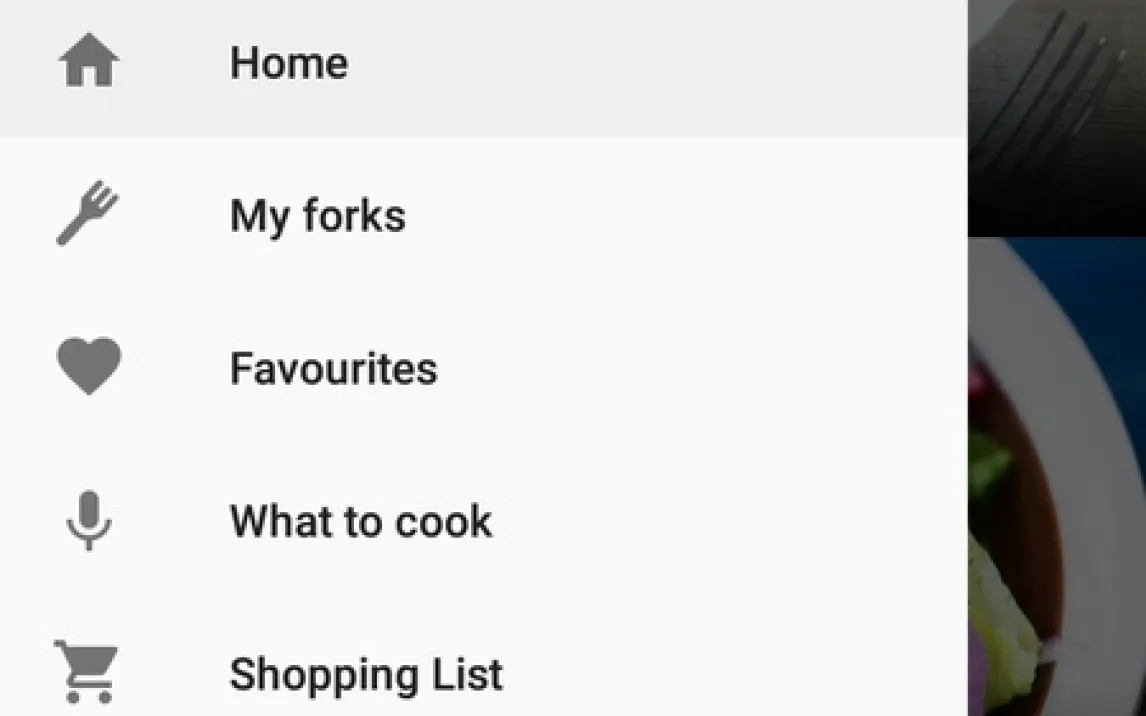Open the Shopping List
Viewport: 1146px width, 716px height.
tap(365, 675)
